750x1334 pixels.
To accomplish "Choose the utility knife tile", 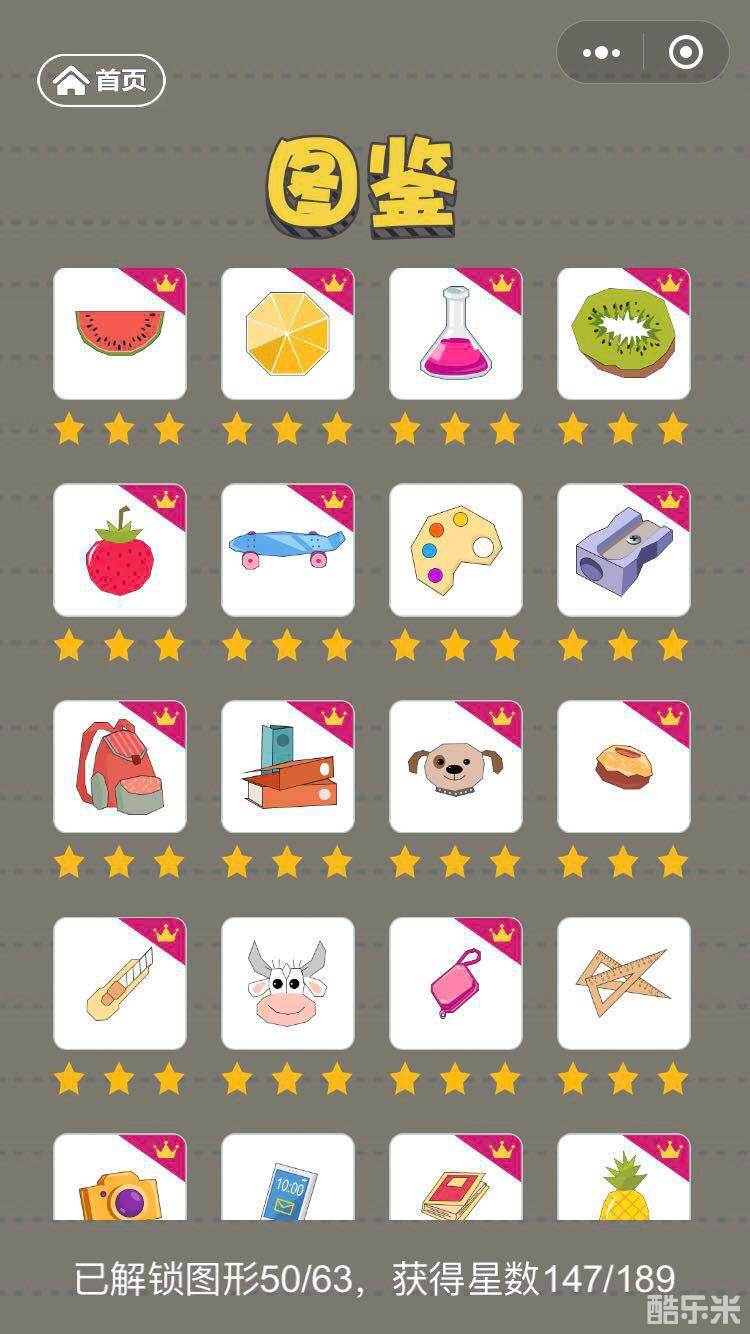I will coord(120,983).
